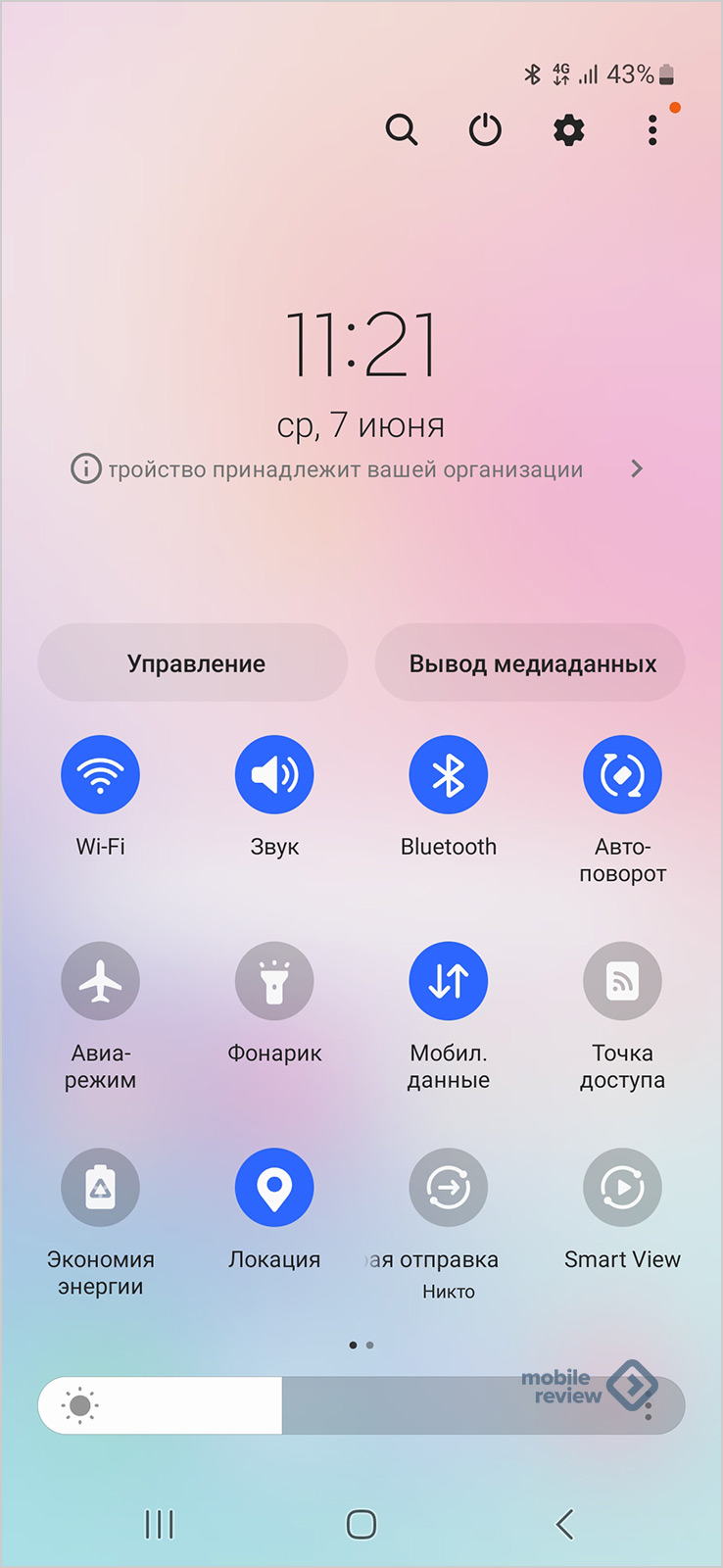This screenshot has width=723, height=1568.
Task: Disable Bluetooth tile
Action: click(x=448, y=775)
